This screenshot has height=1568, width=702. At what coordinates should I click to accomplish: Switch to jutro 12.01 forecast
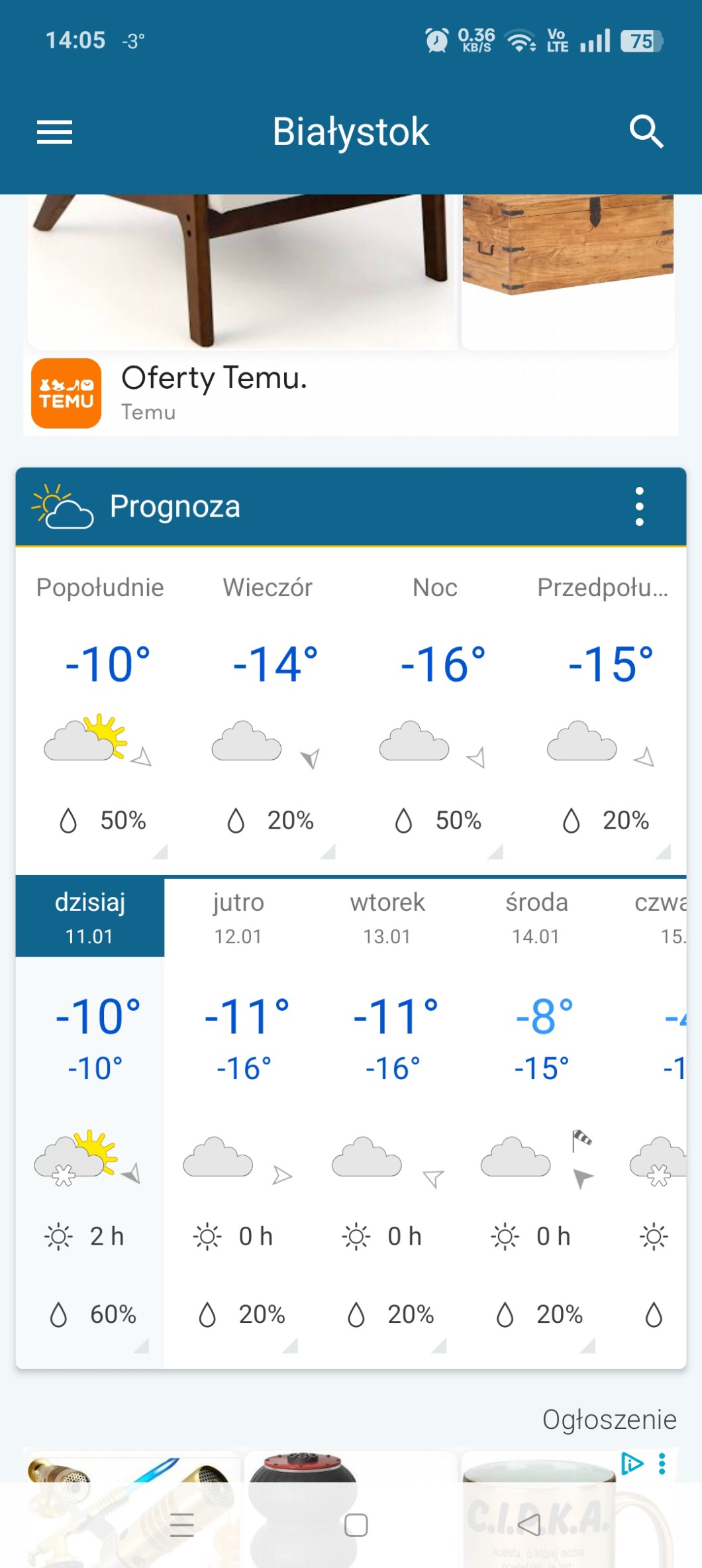[238, 917]
